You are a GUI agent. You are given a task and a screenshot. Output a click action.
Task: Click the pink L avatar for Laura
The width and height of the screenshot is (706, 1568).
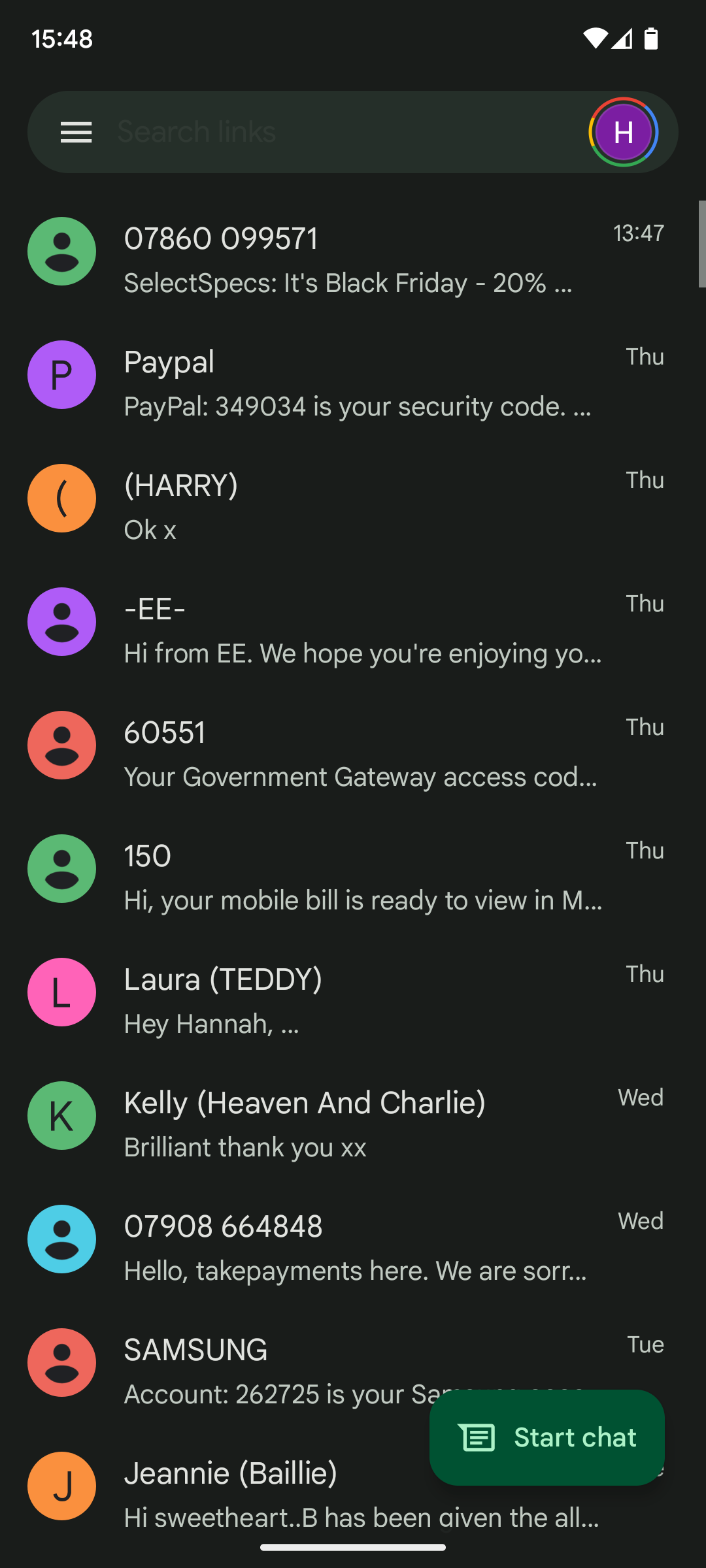[61, 992]
